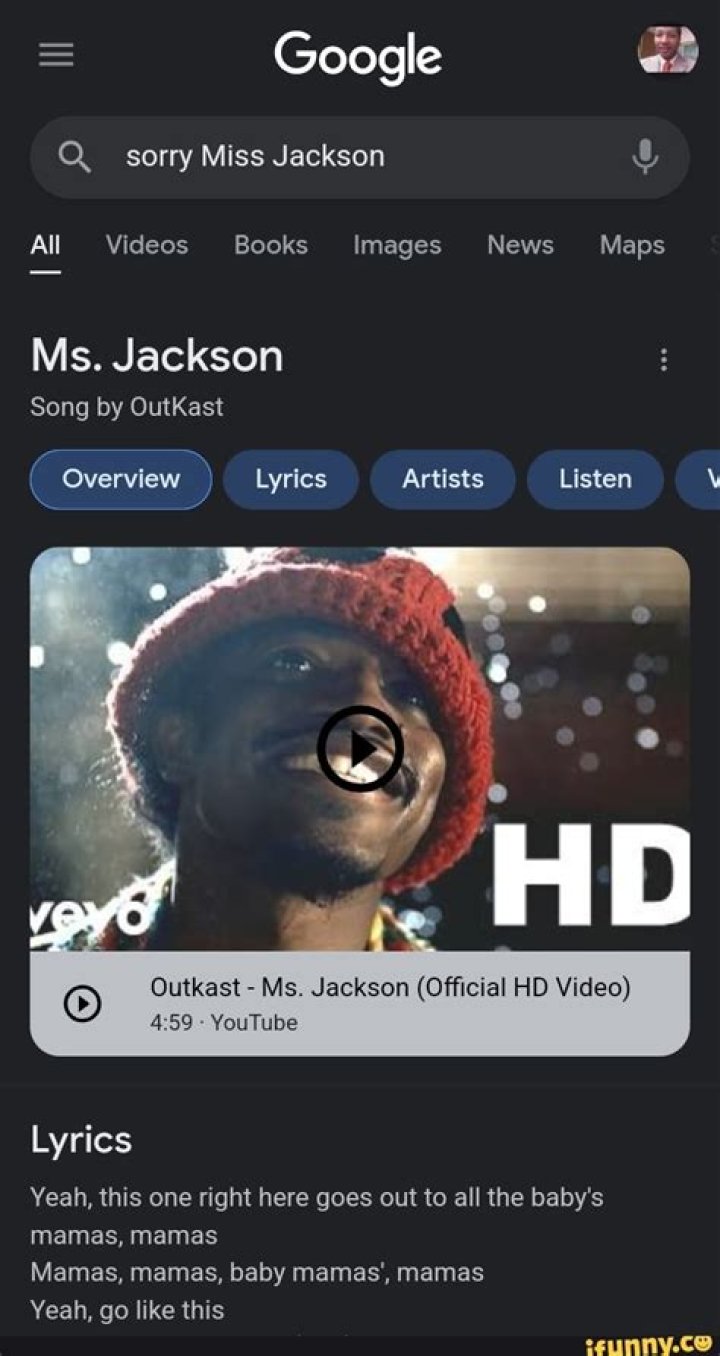Tap the play icon on the video thumbnail
The height and width of the screenshot is (1356, 720).
coord(359,748)
